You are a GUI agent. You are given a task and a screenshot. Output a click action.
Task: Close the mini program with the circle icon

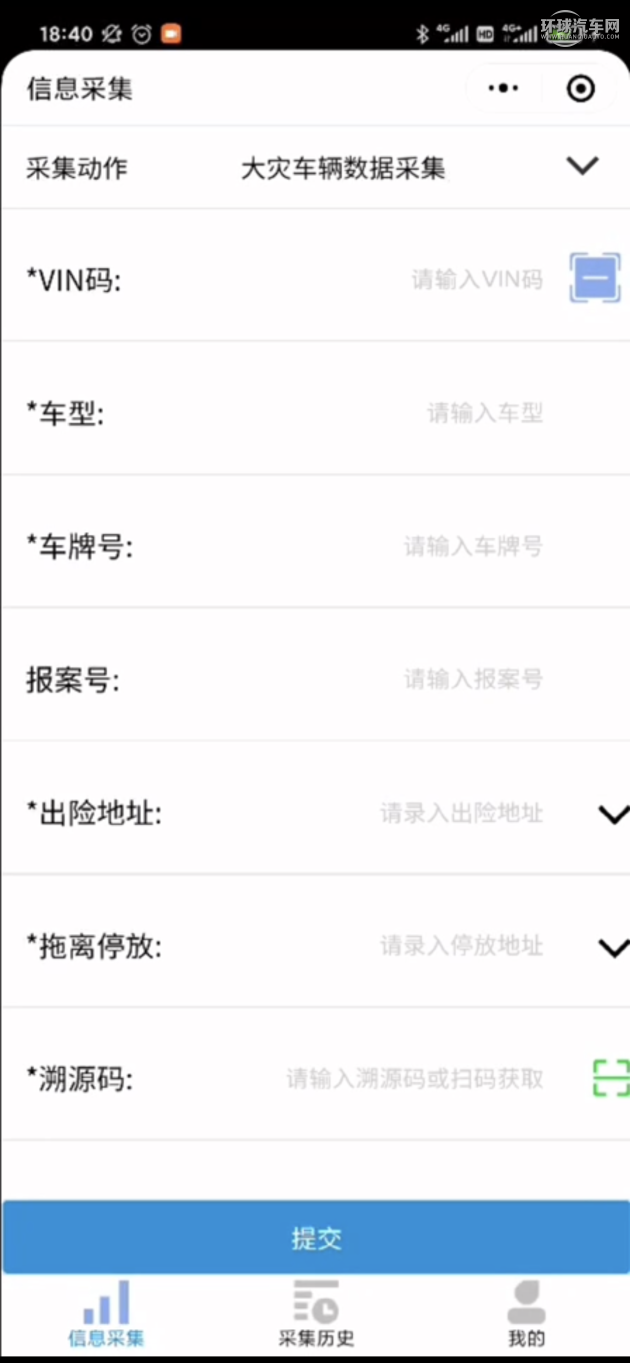[x=580, y=89]
